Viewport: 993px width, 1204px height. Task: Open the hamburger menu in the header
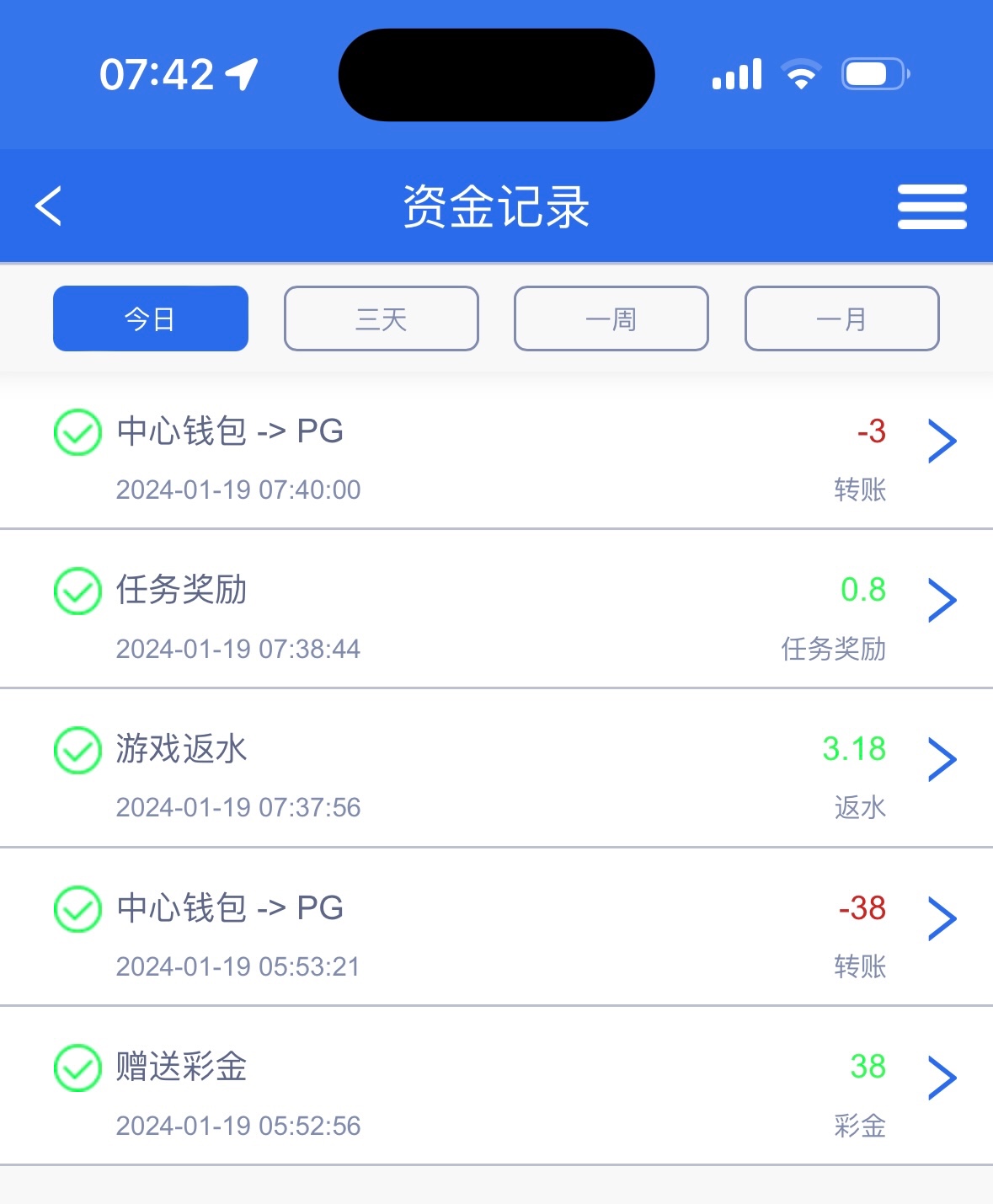click(932, 206)
